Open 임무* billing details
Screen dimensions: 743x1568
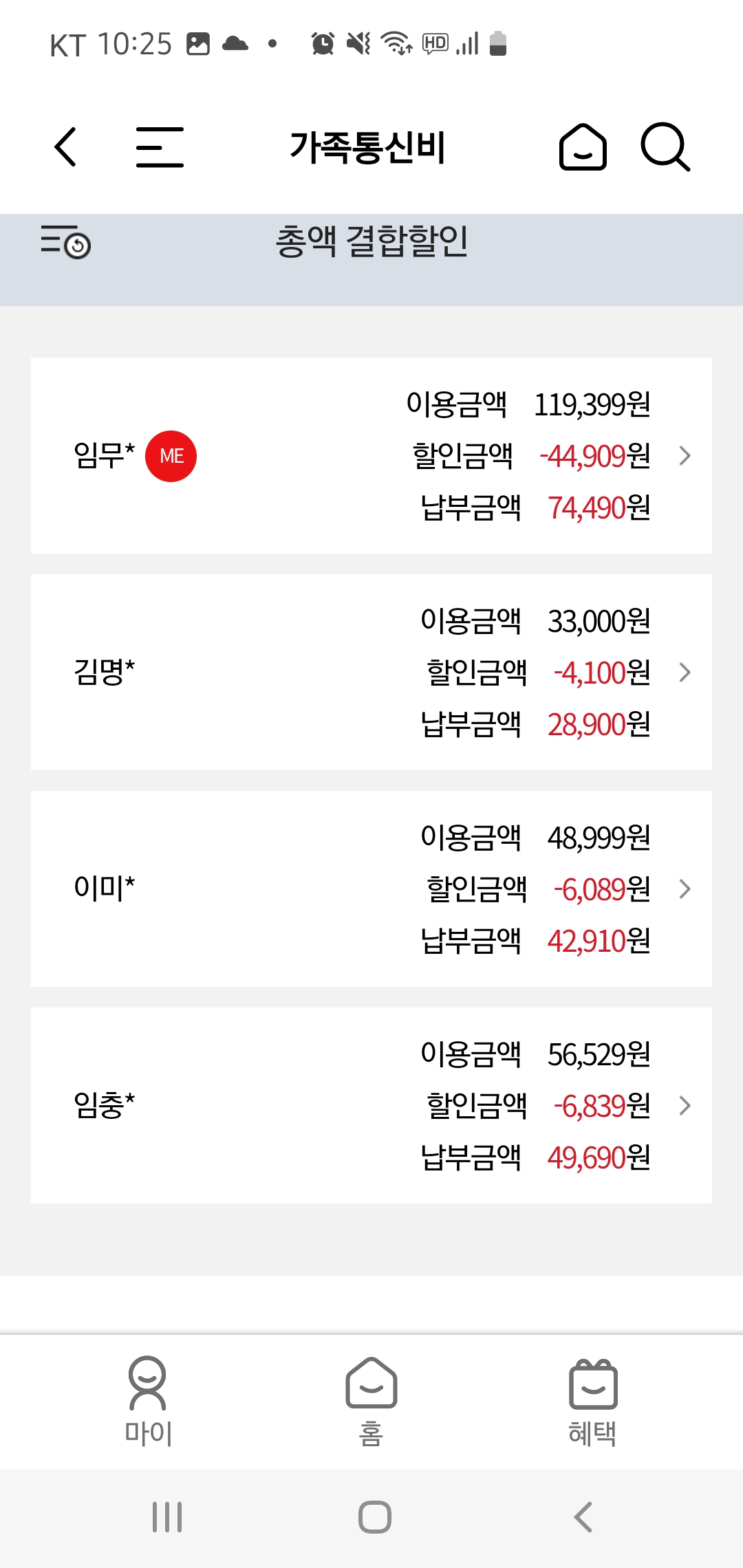coord(371,455)
